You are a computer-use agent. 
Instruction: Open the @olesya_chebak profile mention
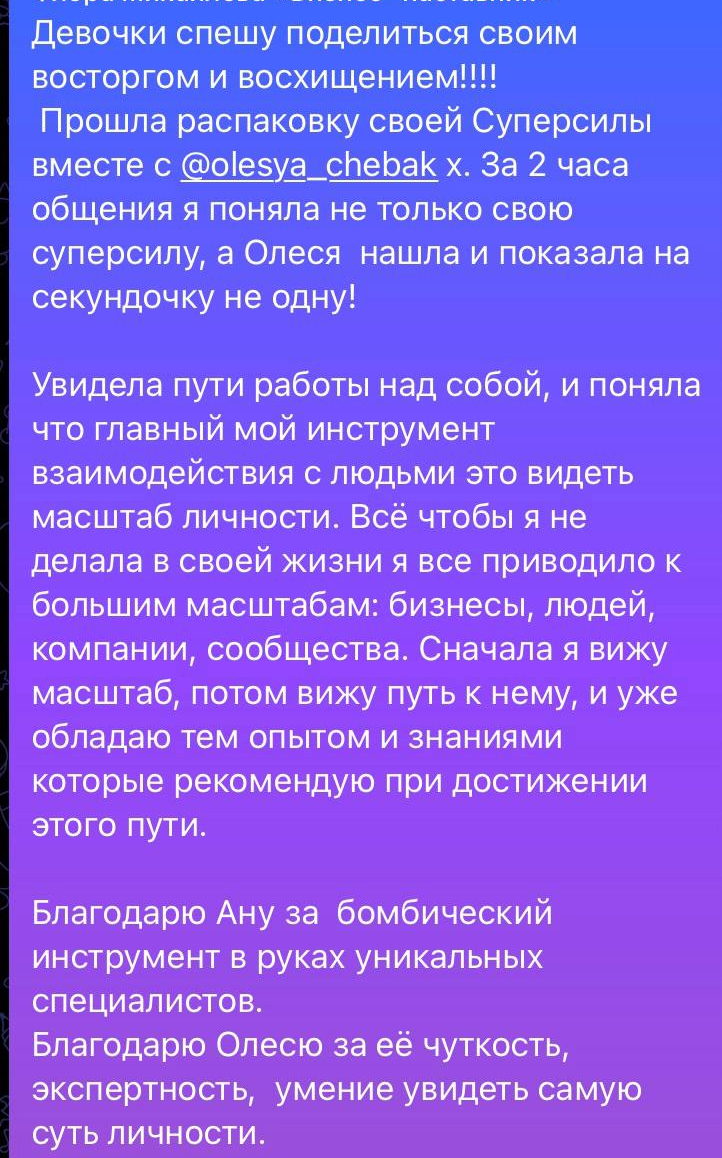308,164
